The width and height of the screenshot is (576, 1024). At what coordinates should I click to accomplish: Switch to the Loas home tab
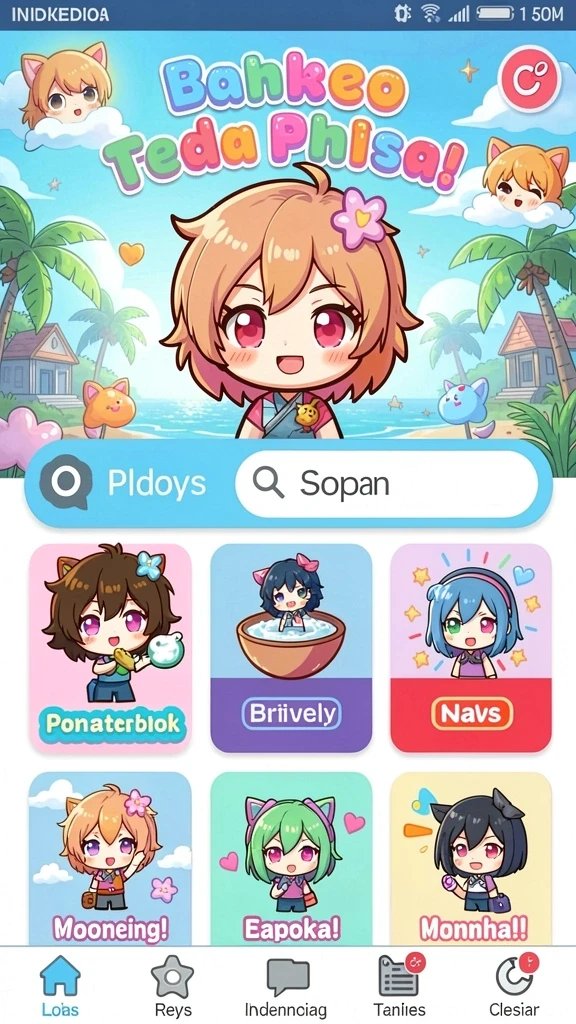pyautogui.click(x=60, y=985)
